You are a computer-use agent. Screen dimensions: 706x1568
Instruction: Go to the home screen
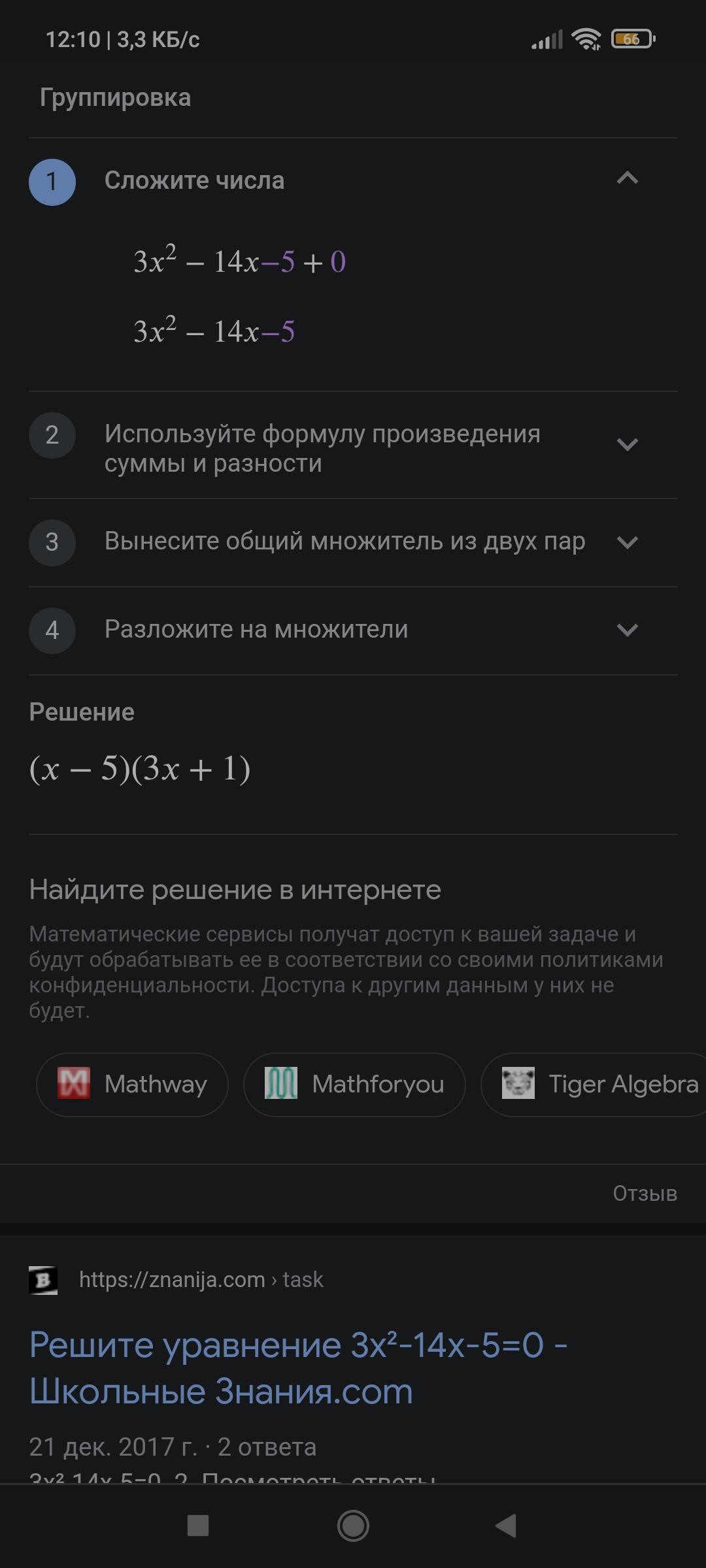pyautogui.click(x=353, y=1526)
